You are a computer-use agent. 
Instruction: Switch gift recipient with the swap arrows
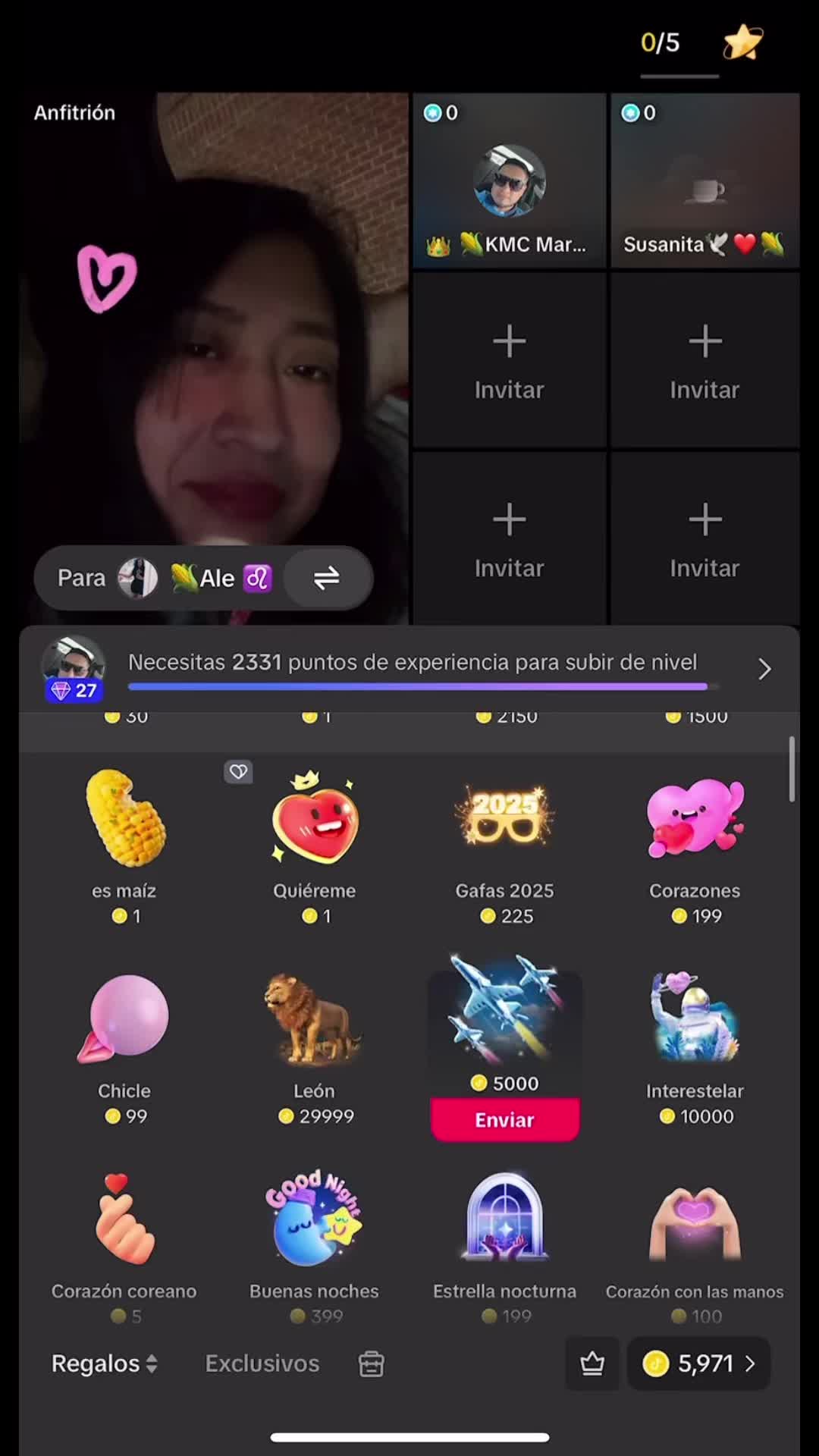pos(326,579)
